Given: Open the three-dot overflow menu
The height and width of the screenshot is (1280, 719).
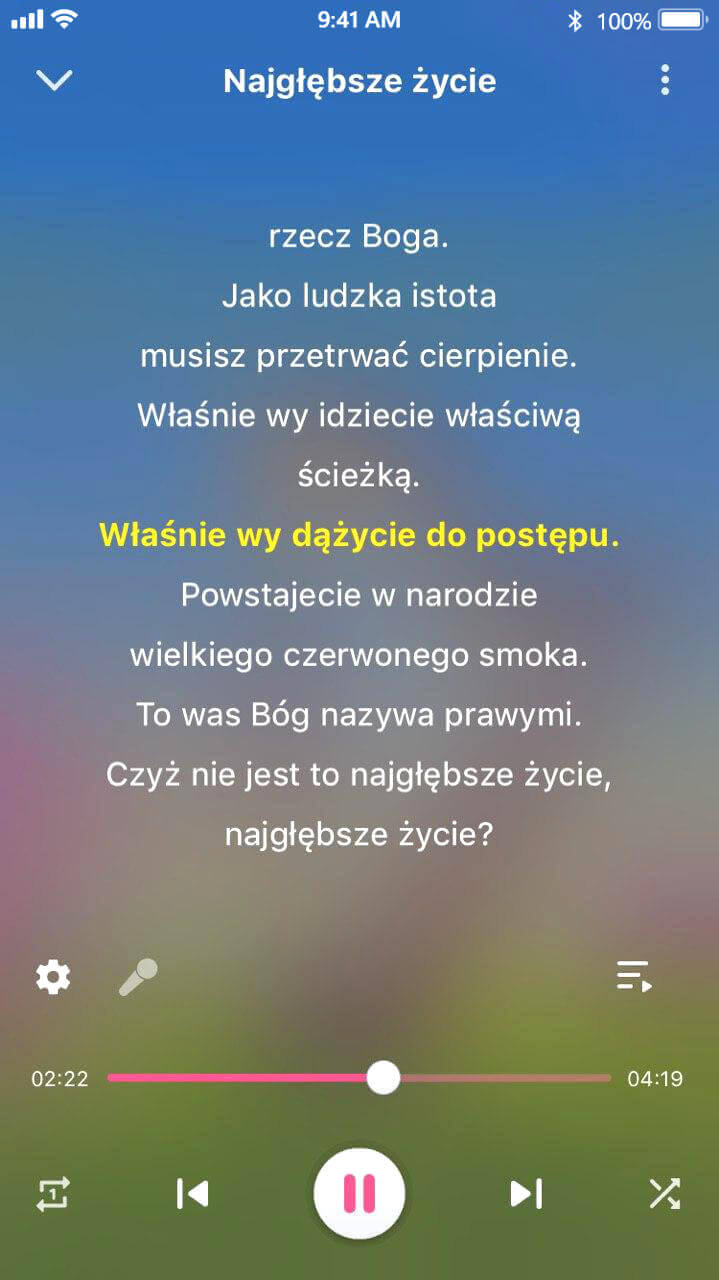Looking at the screenshot, I should [665, 81].
